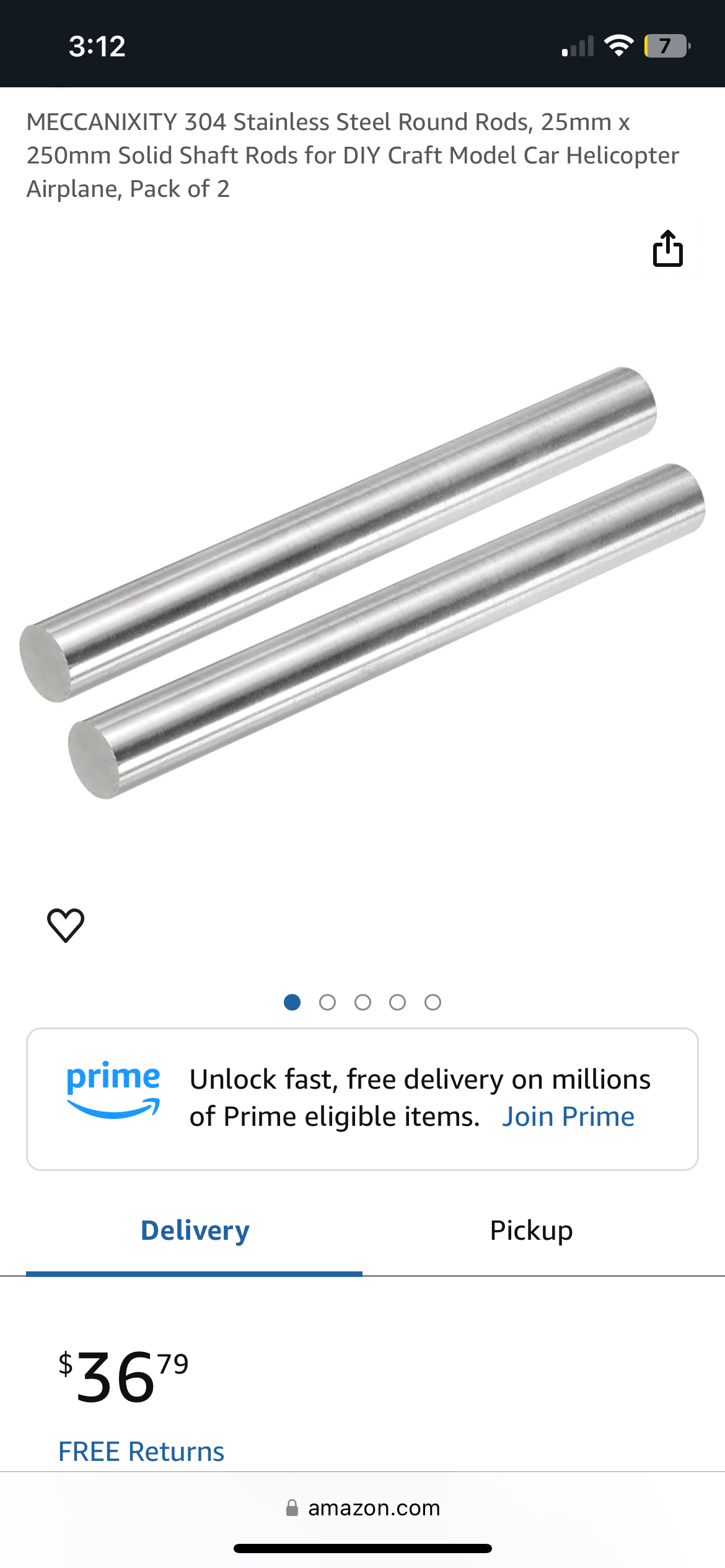Share this product listing
Viewport: 725px width, 1568px height.
[667, 248]
